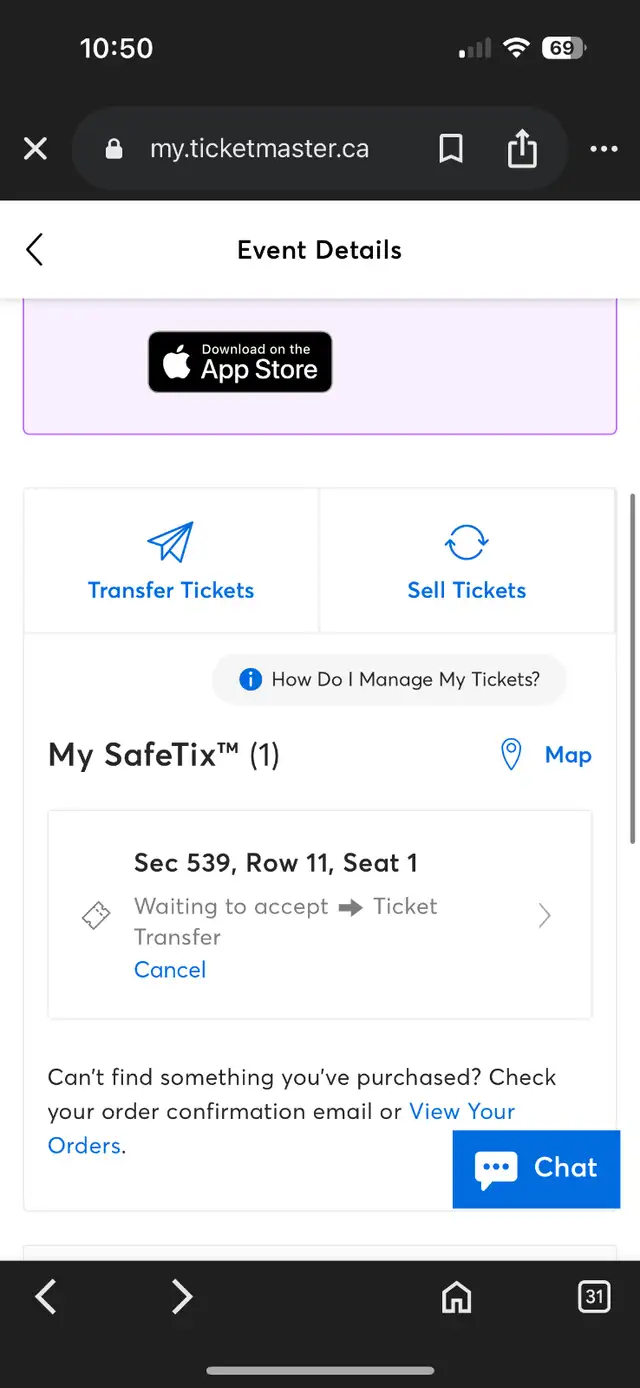
Task: Choose Sell Tickets
Action: coord(467,561)
